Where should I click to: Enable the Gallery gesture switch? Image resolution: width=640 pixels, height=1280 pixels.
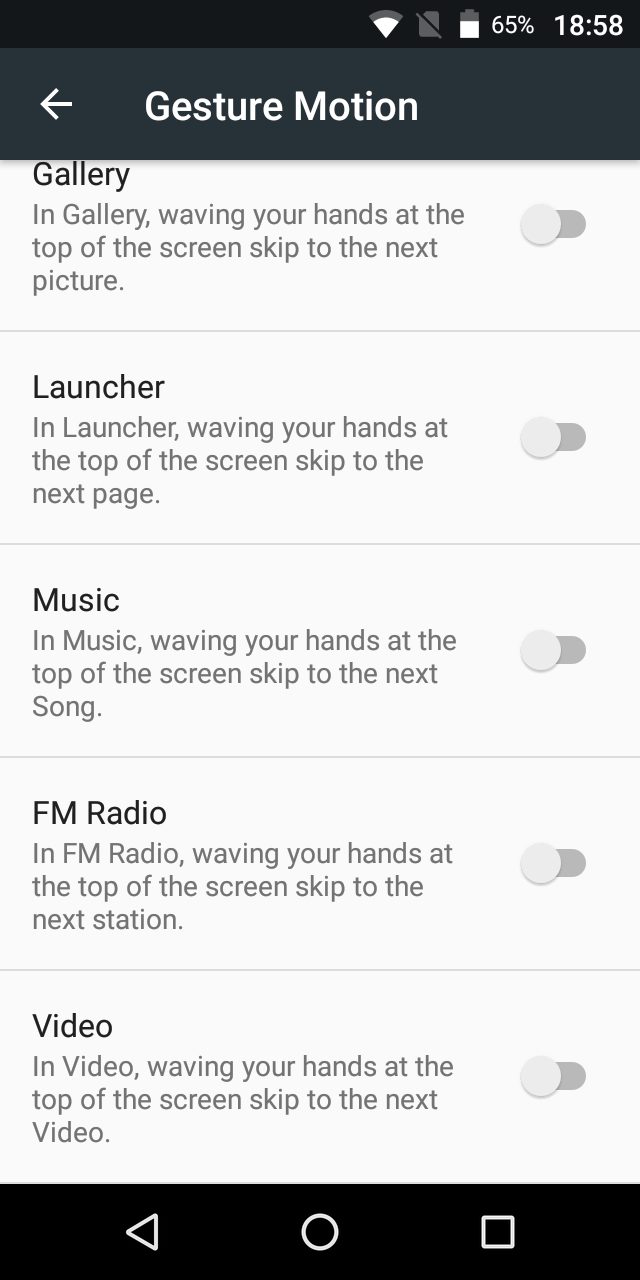[x=554, y=224]
